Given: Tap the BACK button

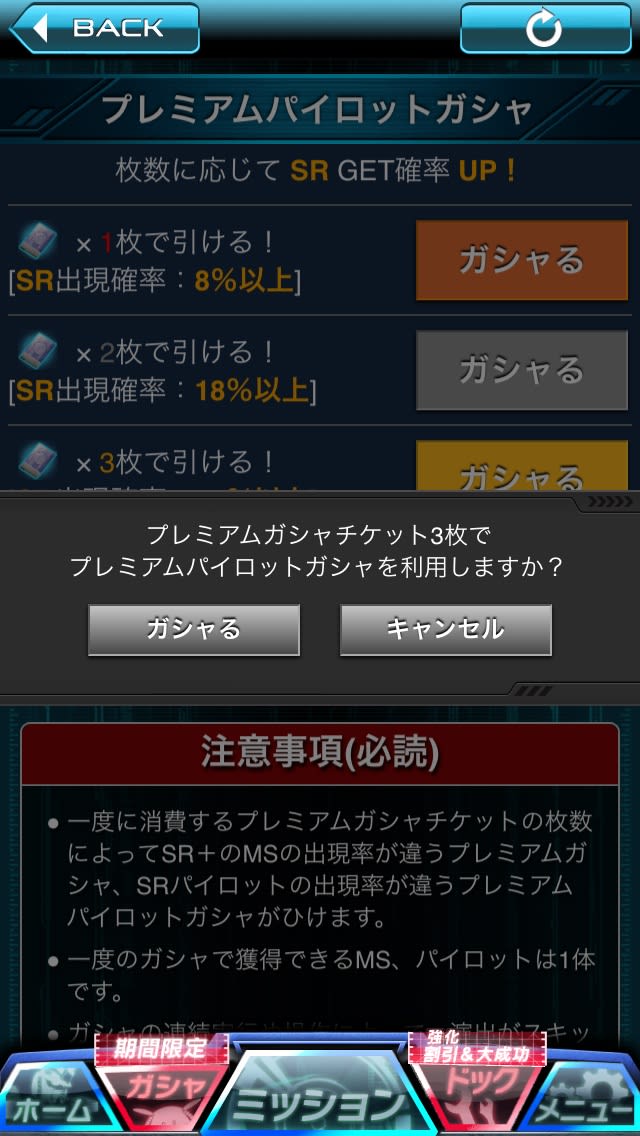Looking at the screenshot, I should [x=103, y=28].
